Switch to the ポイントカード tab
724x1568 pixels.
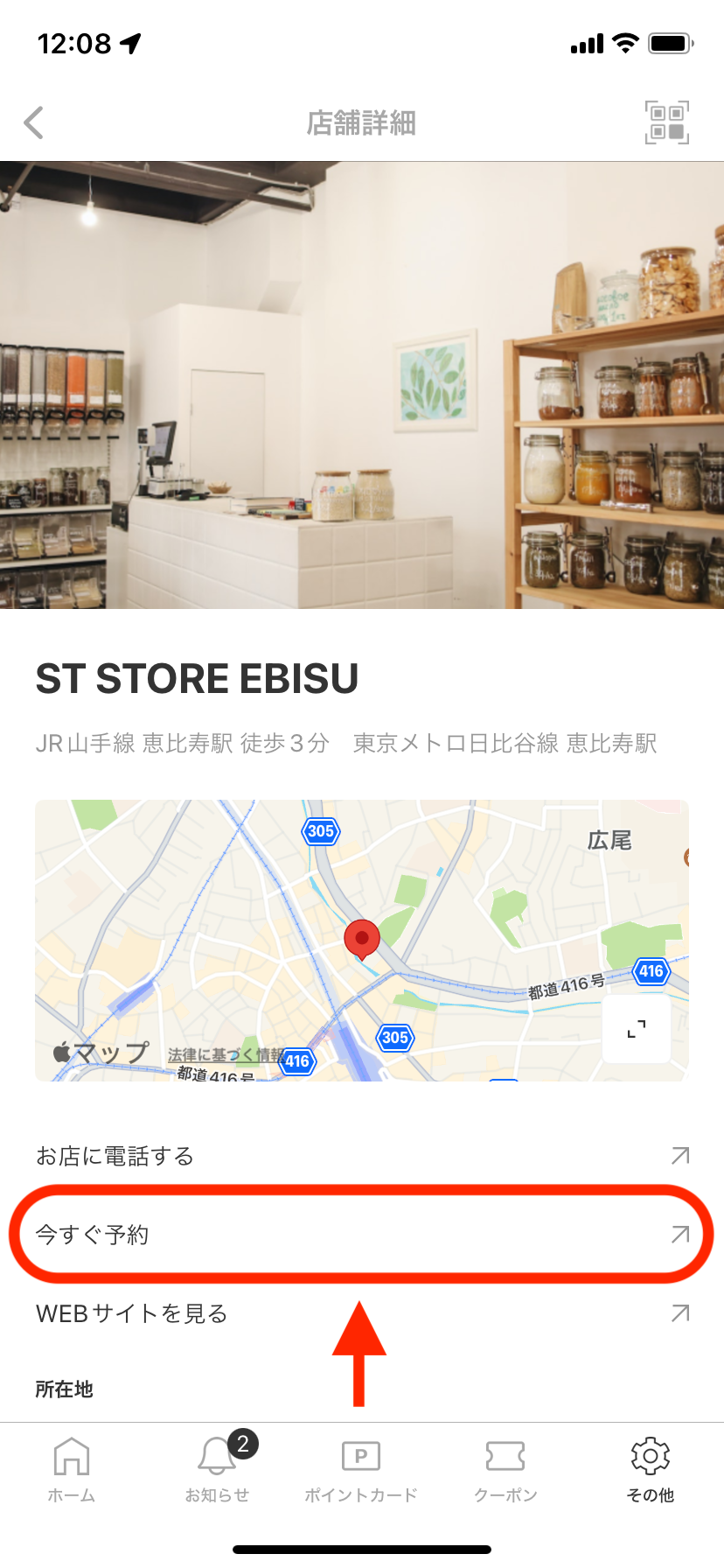coord(361,1470)
